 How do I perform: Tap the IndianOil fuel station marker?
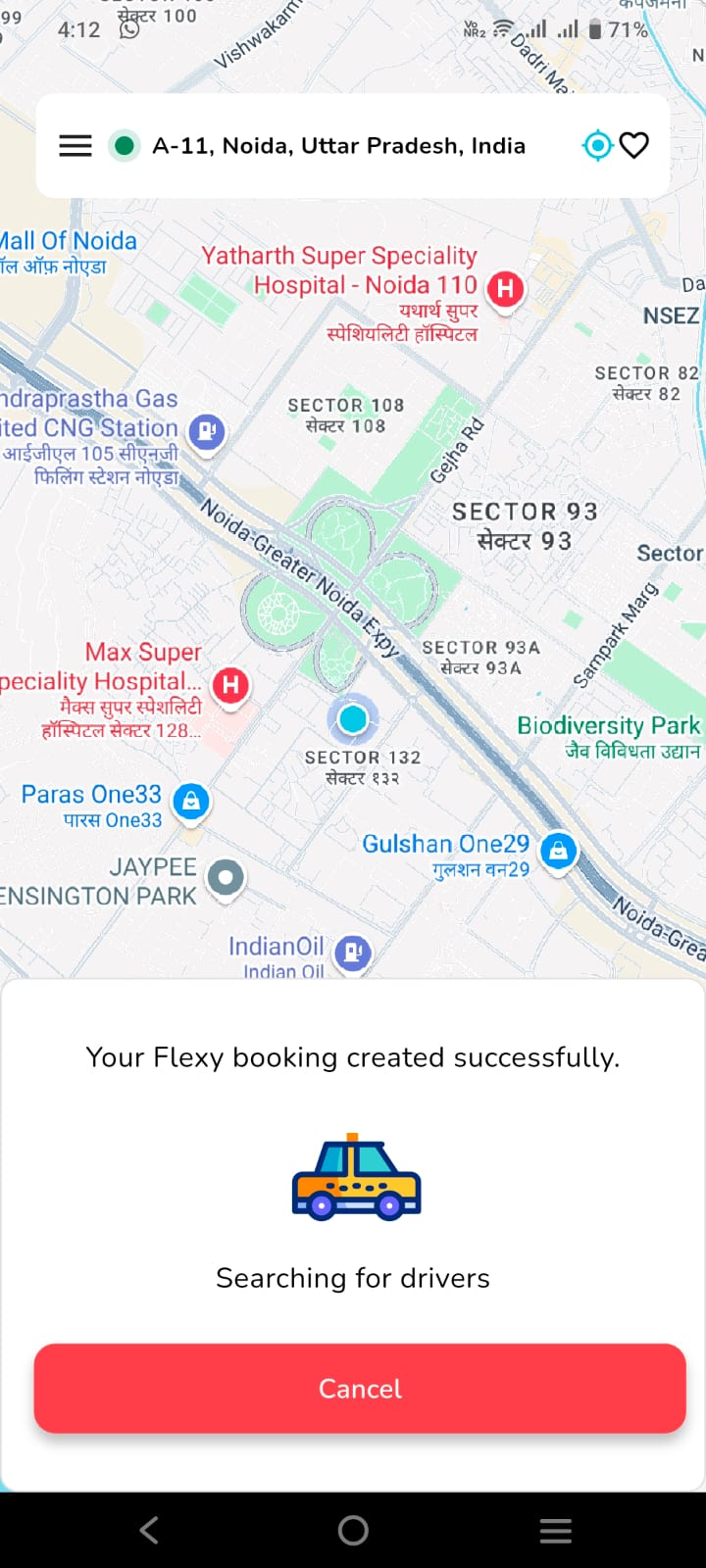click(353, 951)
